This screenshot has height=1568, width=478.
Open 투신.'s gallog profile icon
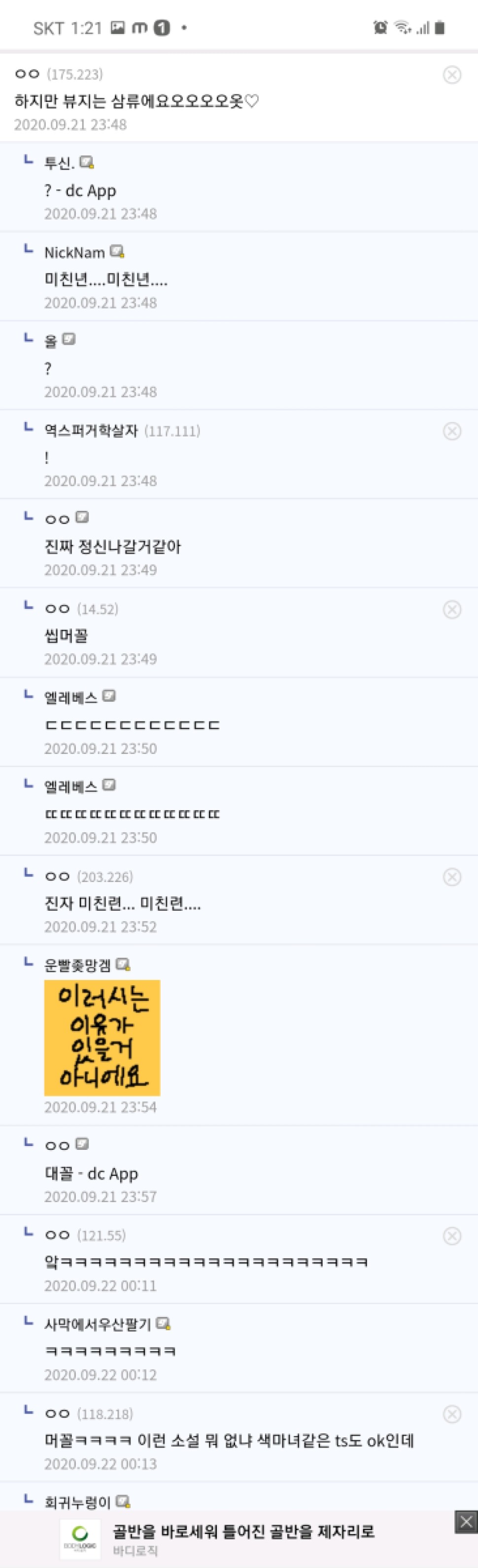(x=87, y=162)
